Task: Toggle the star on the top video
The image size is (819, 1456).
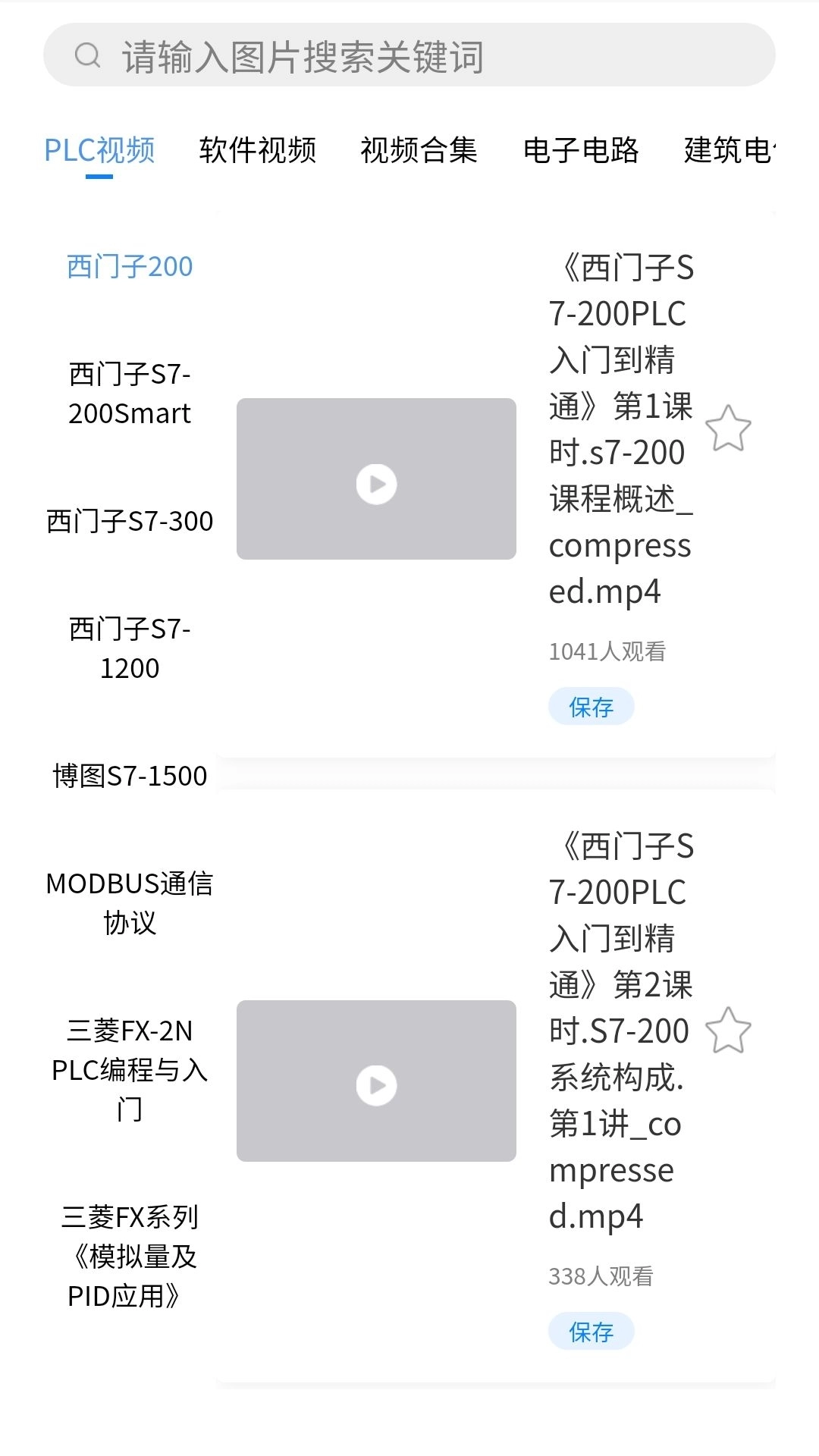Action: 729,431
